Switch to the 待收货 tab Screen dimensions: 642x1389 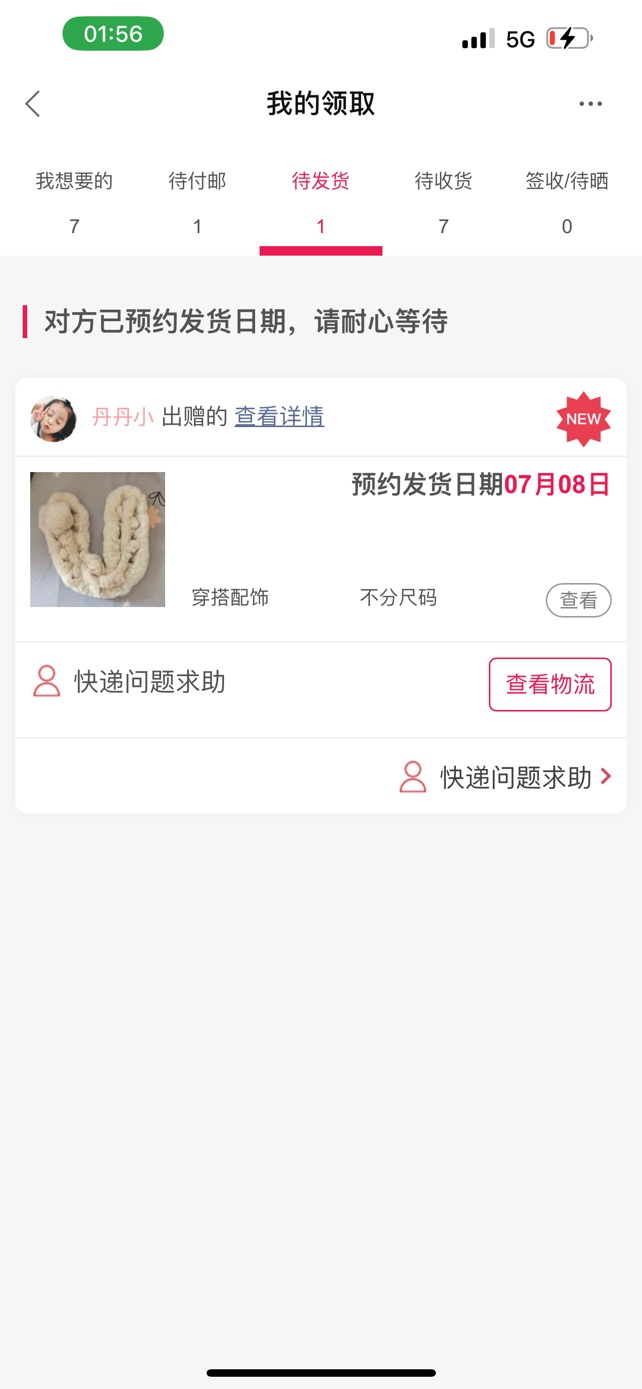click(443, 203)
